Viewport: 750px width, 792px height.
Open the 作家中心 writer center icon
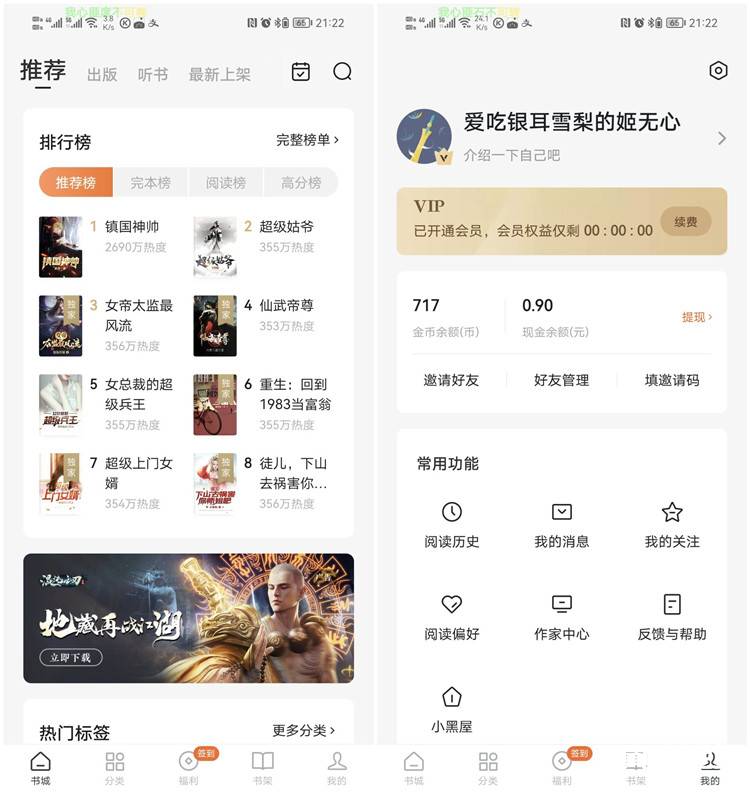tap(561, 605)
